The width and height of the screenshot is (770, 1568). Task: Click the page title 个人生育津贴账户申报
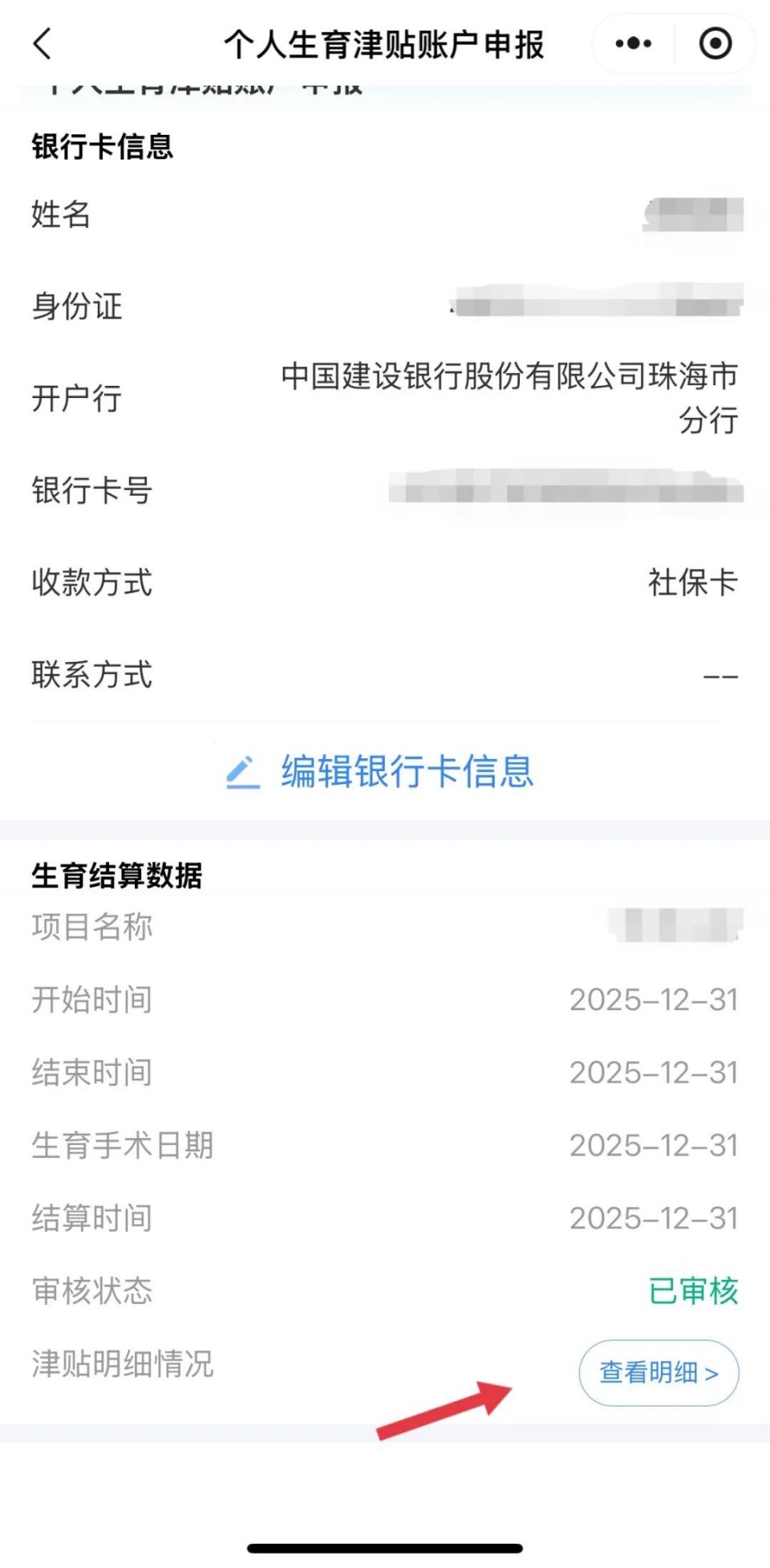[385, 44]
